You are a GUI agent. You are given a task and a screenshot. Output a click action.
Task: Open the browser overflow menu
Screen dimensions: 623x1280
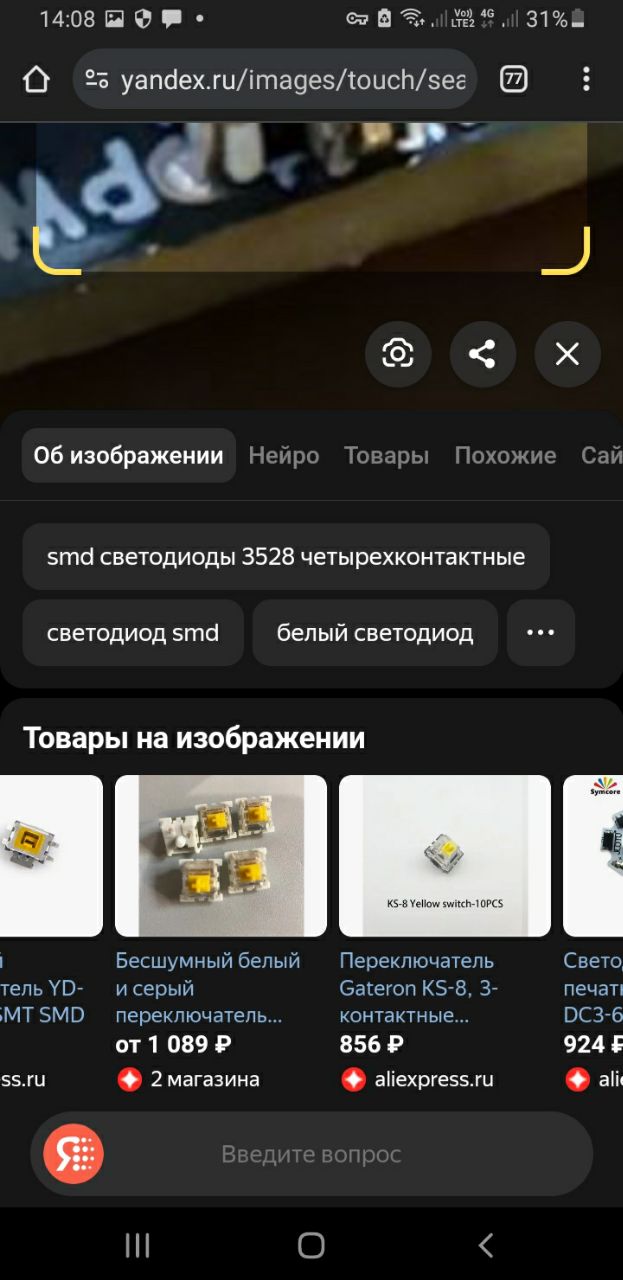pos(587,80)
